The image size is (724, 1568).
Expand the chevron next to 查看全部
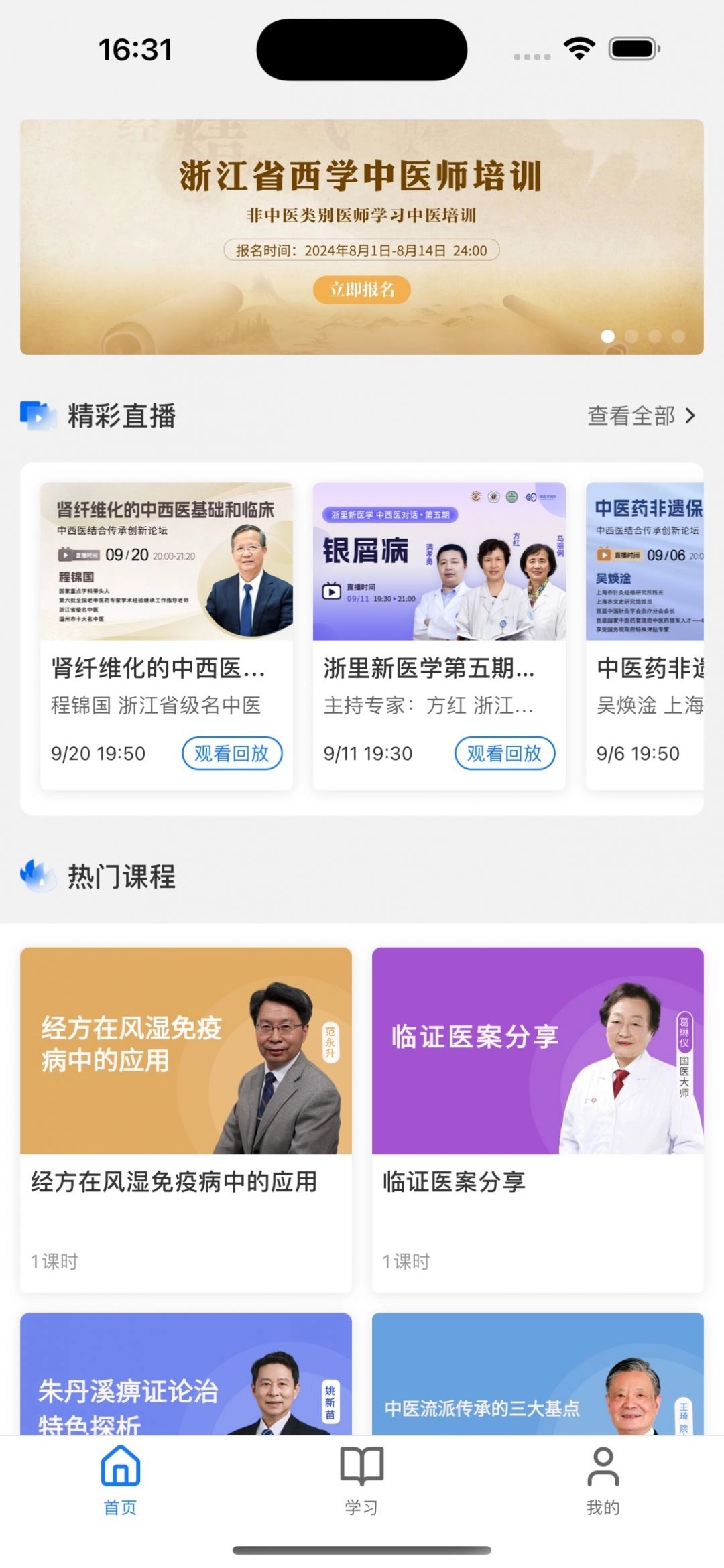[x=692, y=416]
